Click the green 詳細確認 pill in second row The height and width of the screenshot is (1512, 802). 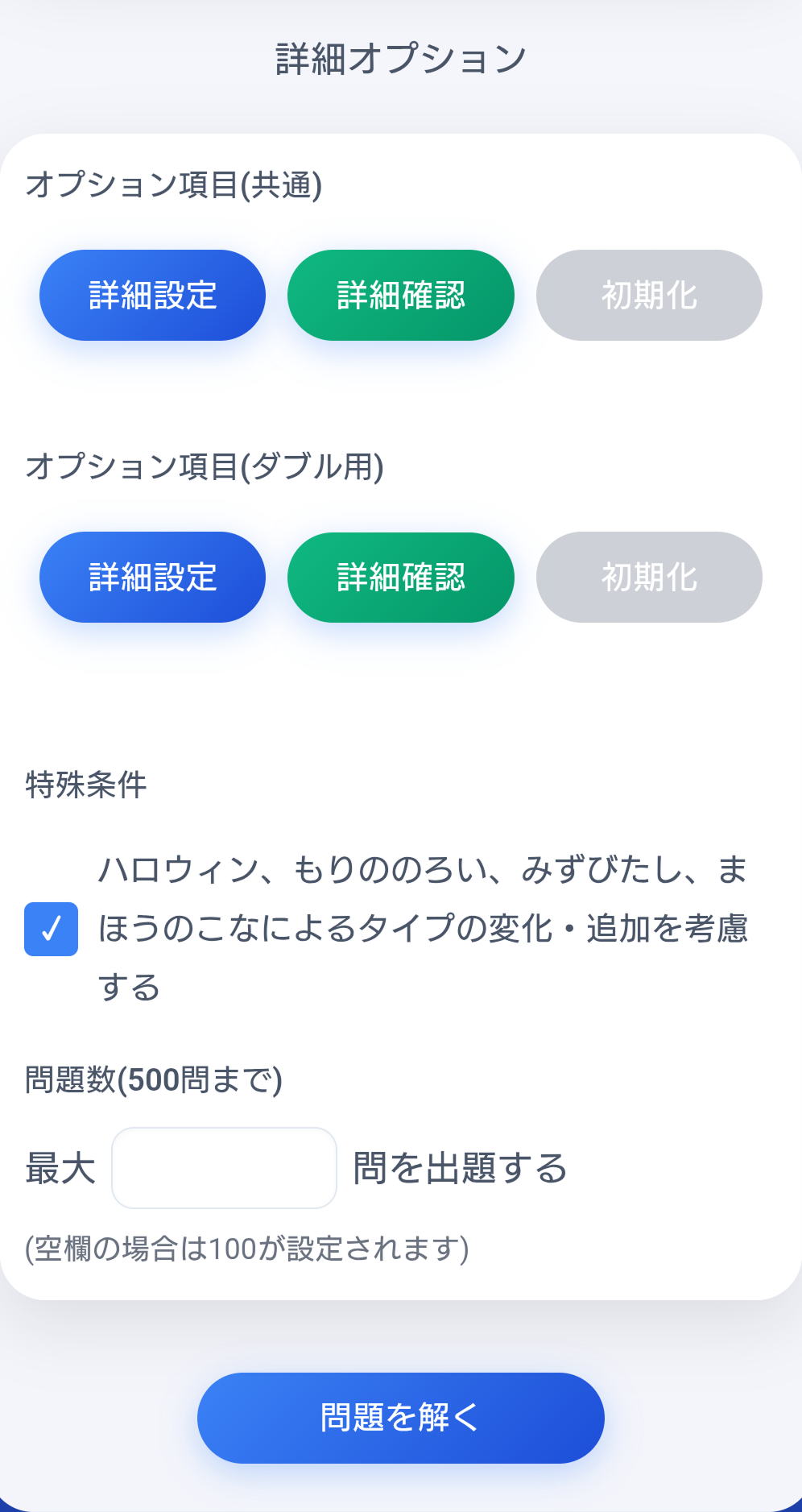(401, 577)
